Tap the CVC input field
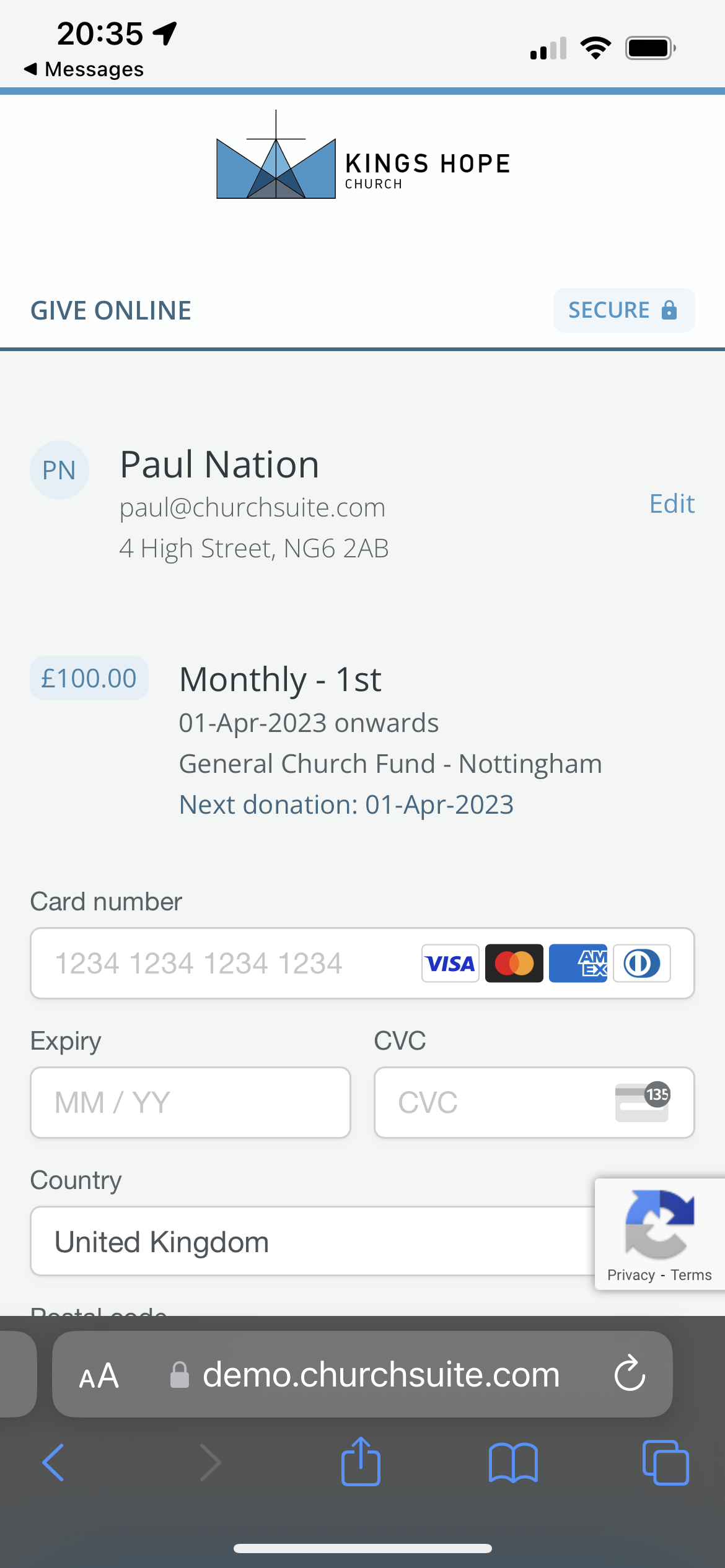 [496, 1102]
